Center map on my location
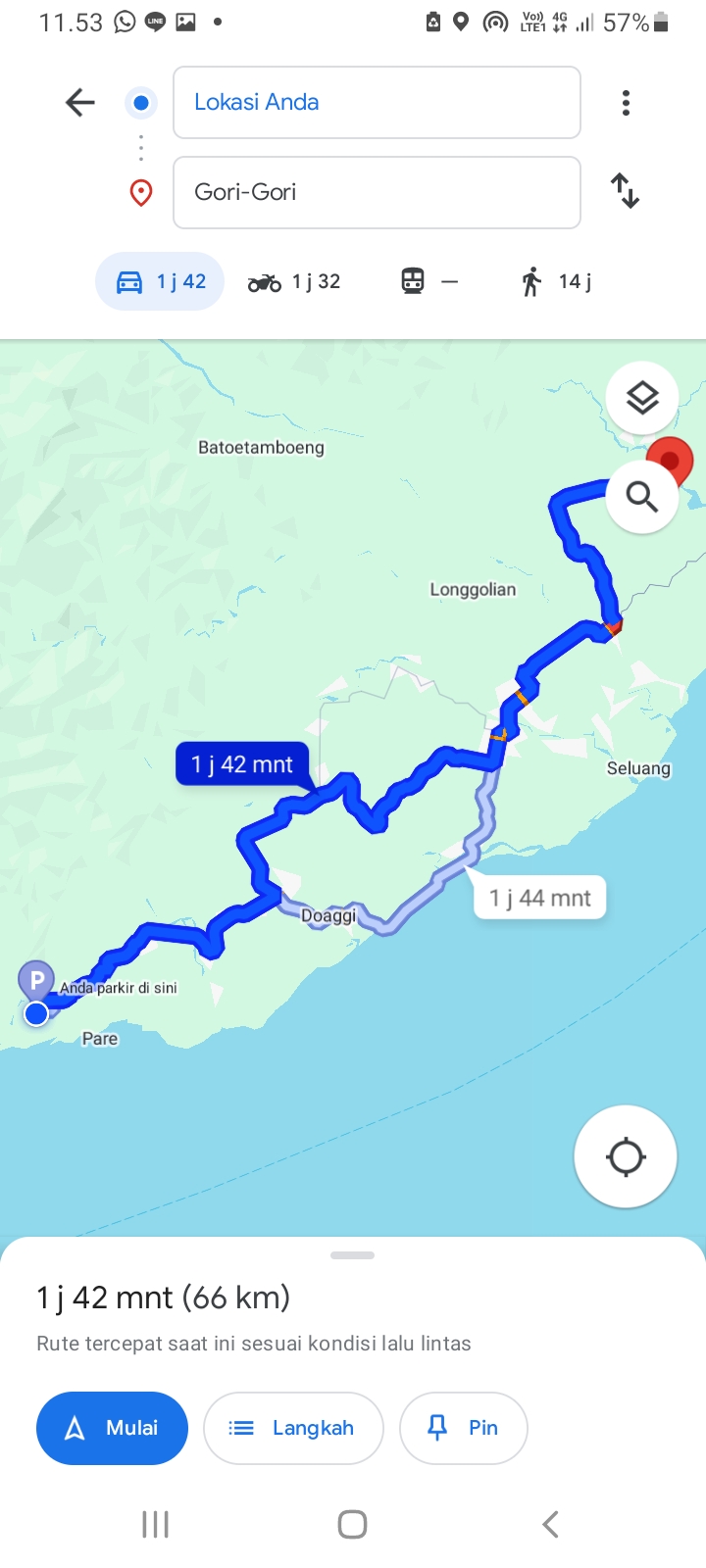The width and height of the screenshot is (706, 1568). (626, 1157)
